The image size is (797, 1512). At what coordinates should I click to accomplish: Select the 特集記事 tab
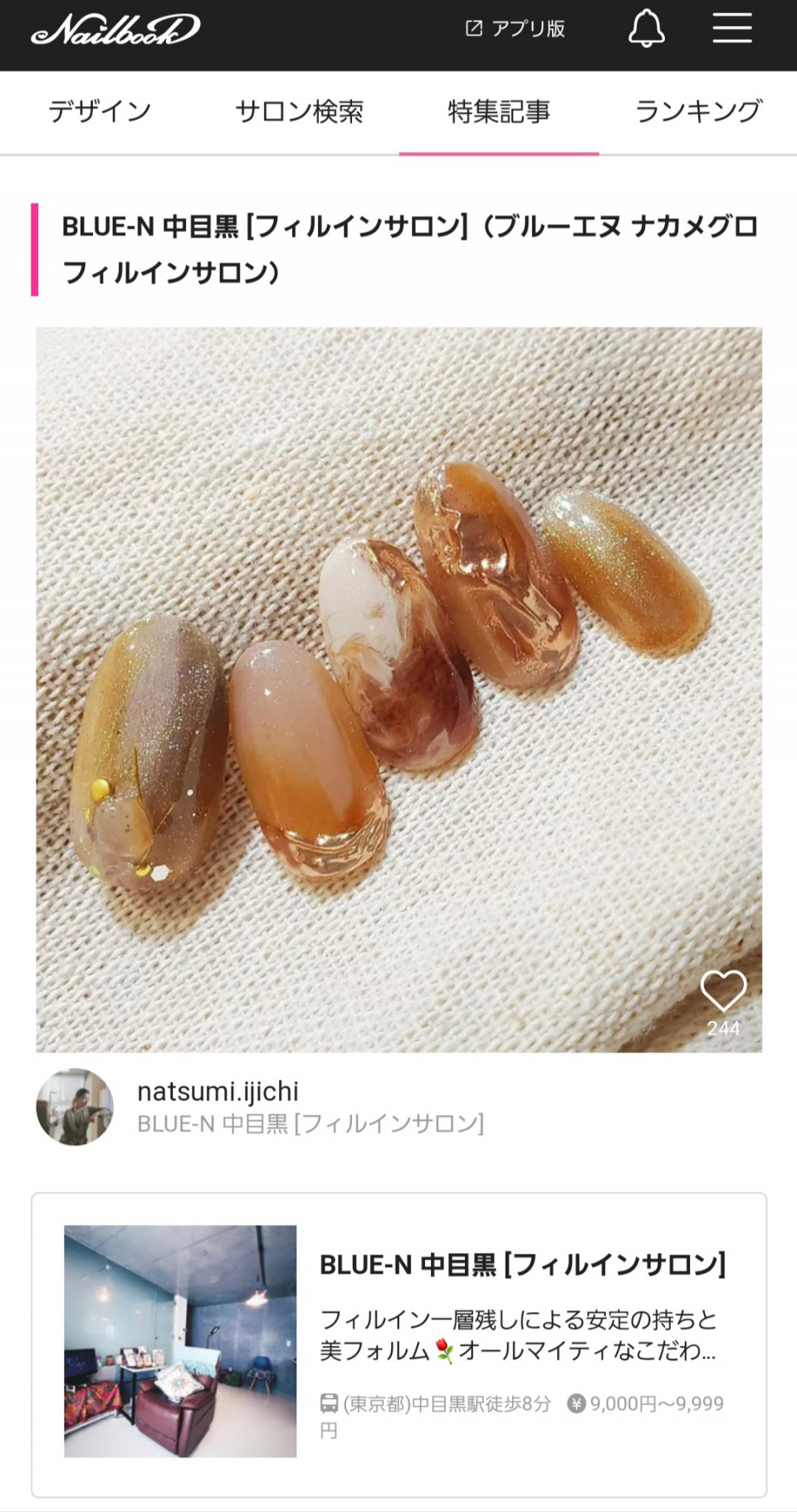tap(498, 111)
